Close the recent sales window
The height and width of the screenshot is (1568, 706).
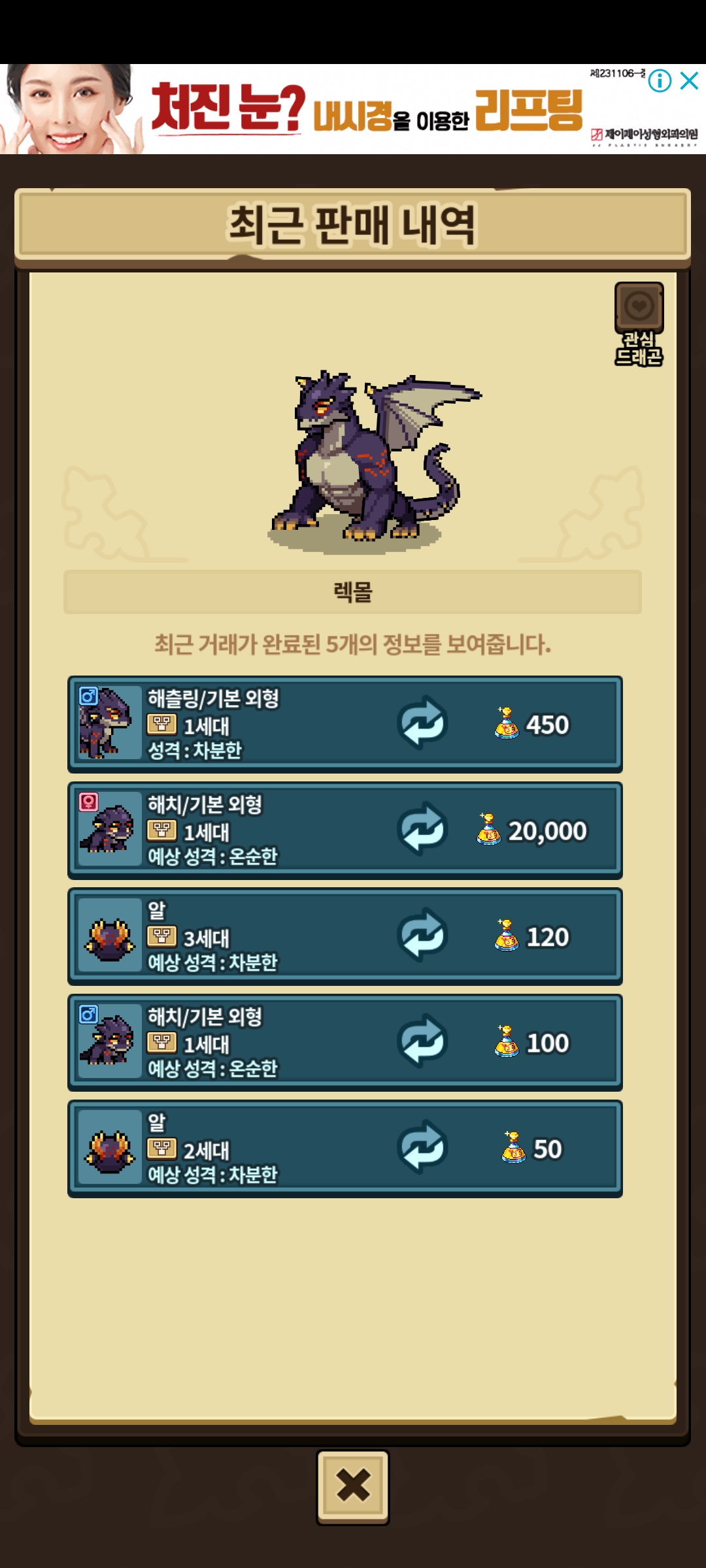[x=353, y=1488]
